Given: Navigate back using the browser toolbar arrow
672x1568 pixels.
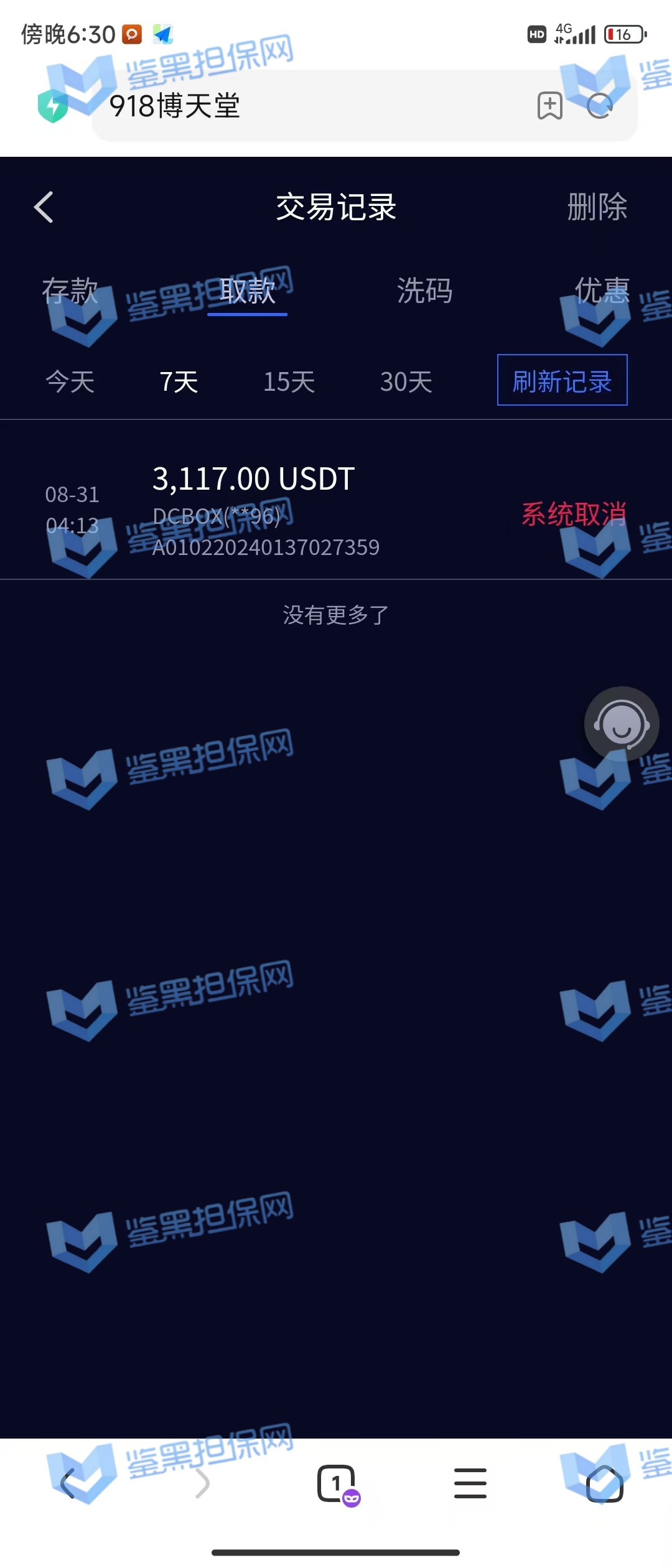Looking at the screenshot, I should coord(68,1483).
